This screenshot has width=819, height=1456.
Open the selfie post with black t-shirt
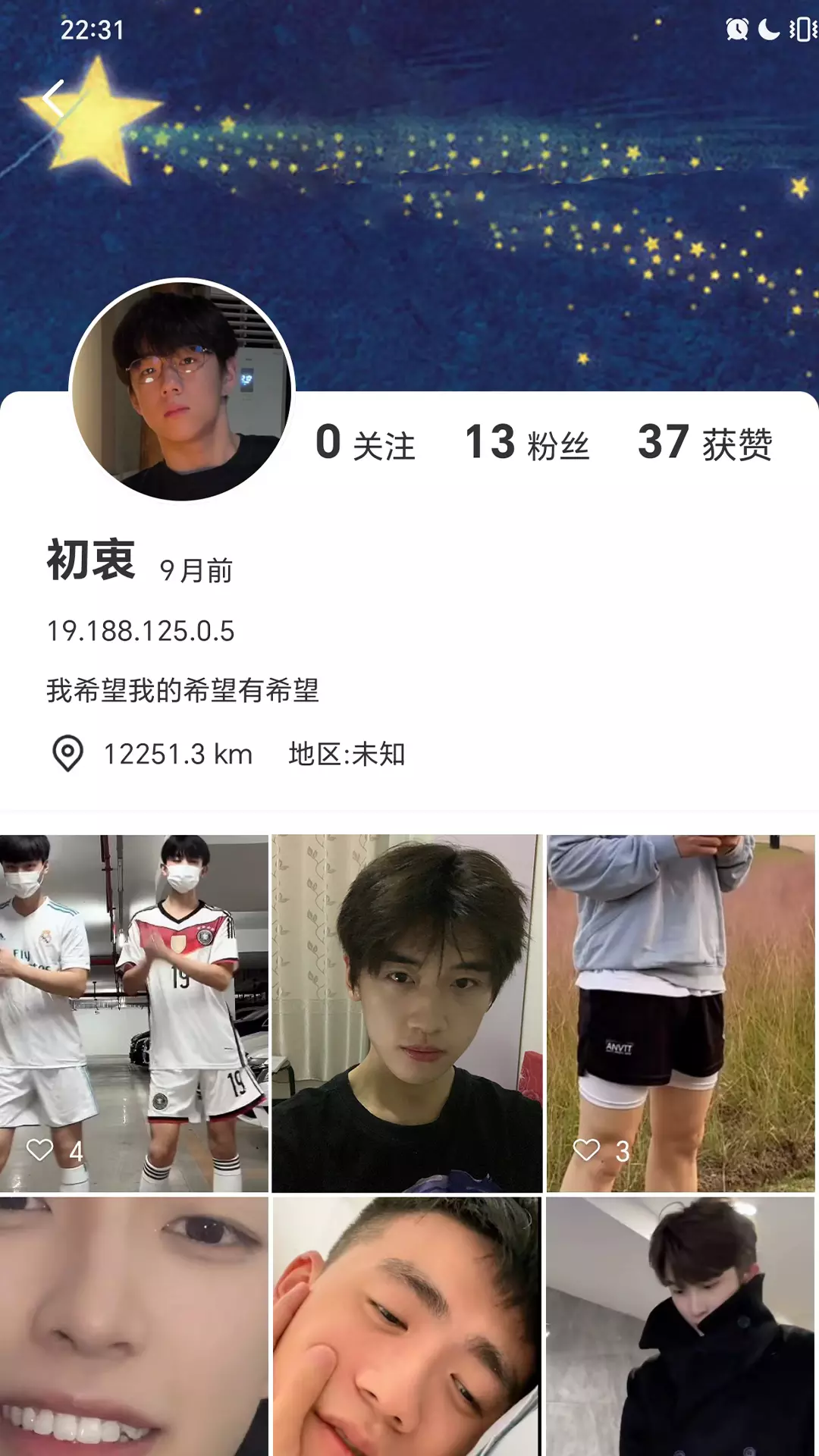pyautogui.click(x=407, y=1013)
